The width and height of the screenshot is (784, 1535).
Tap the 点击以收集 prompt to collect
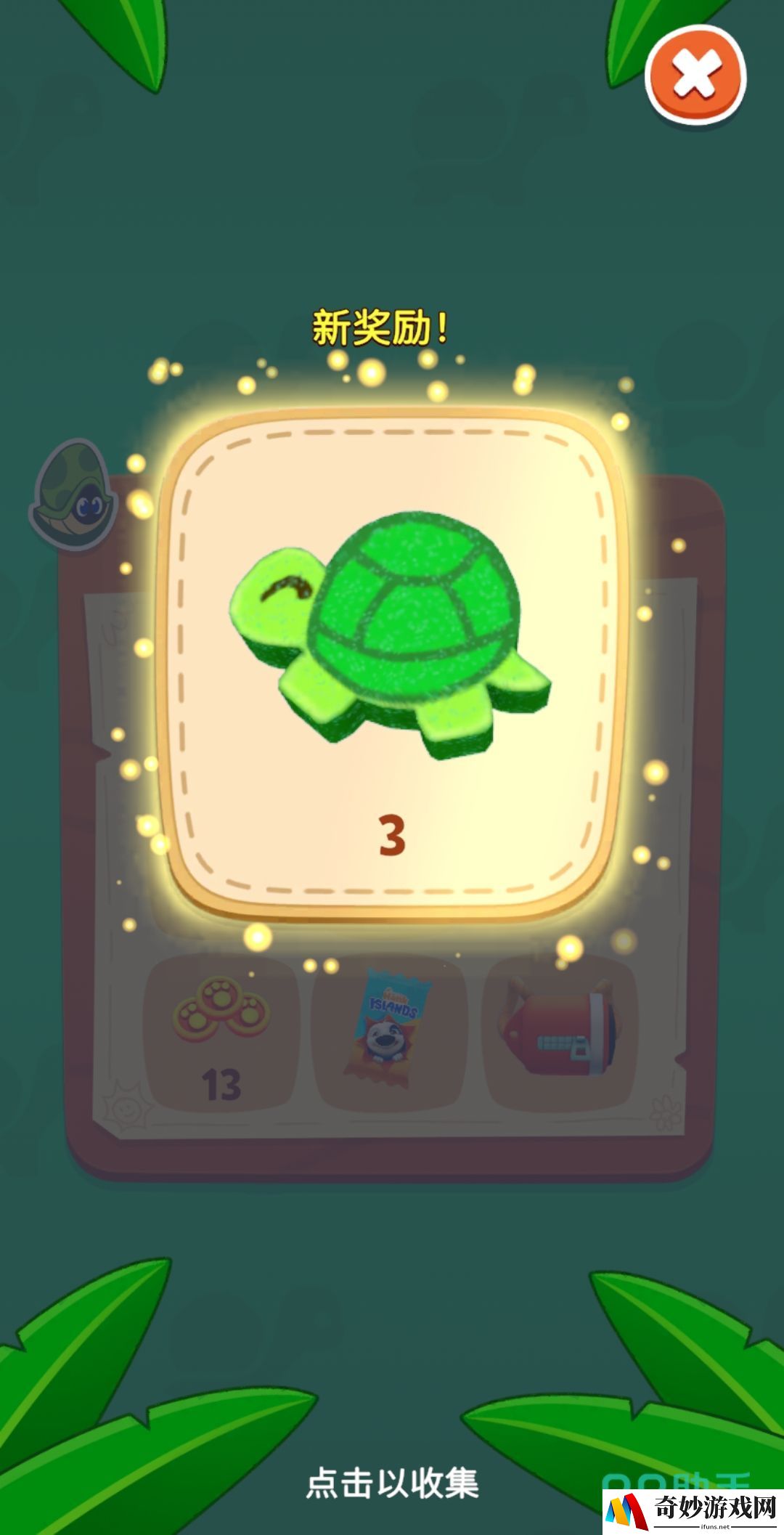392,1482
